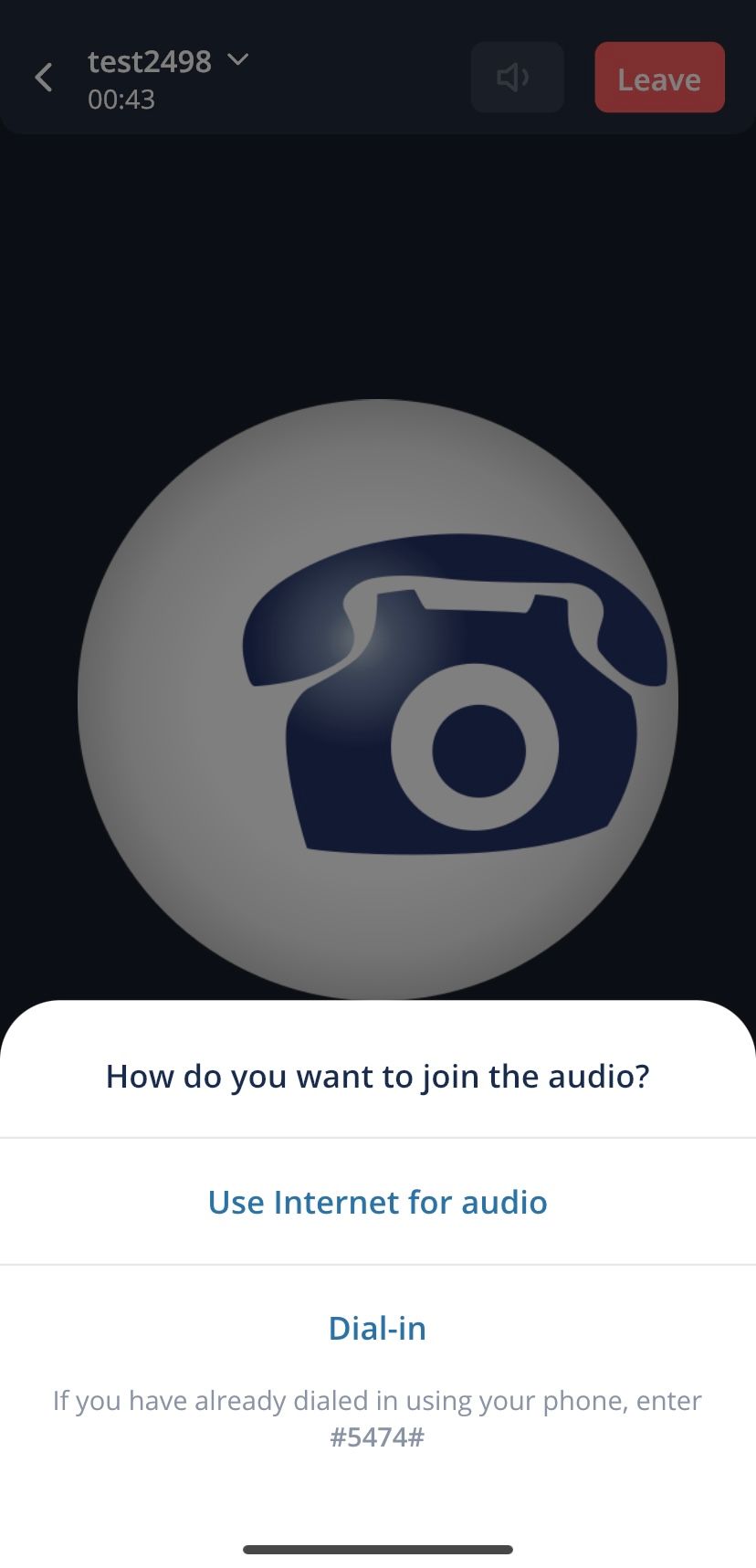Tap the test2498 meeting title
Viewport: 756px width, 1568px height.
click(149, 60)
